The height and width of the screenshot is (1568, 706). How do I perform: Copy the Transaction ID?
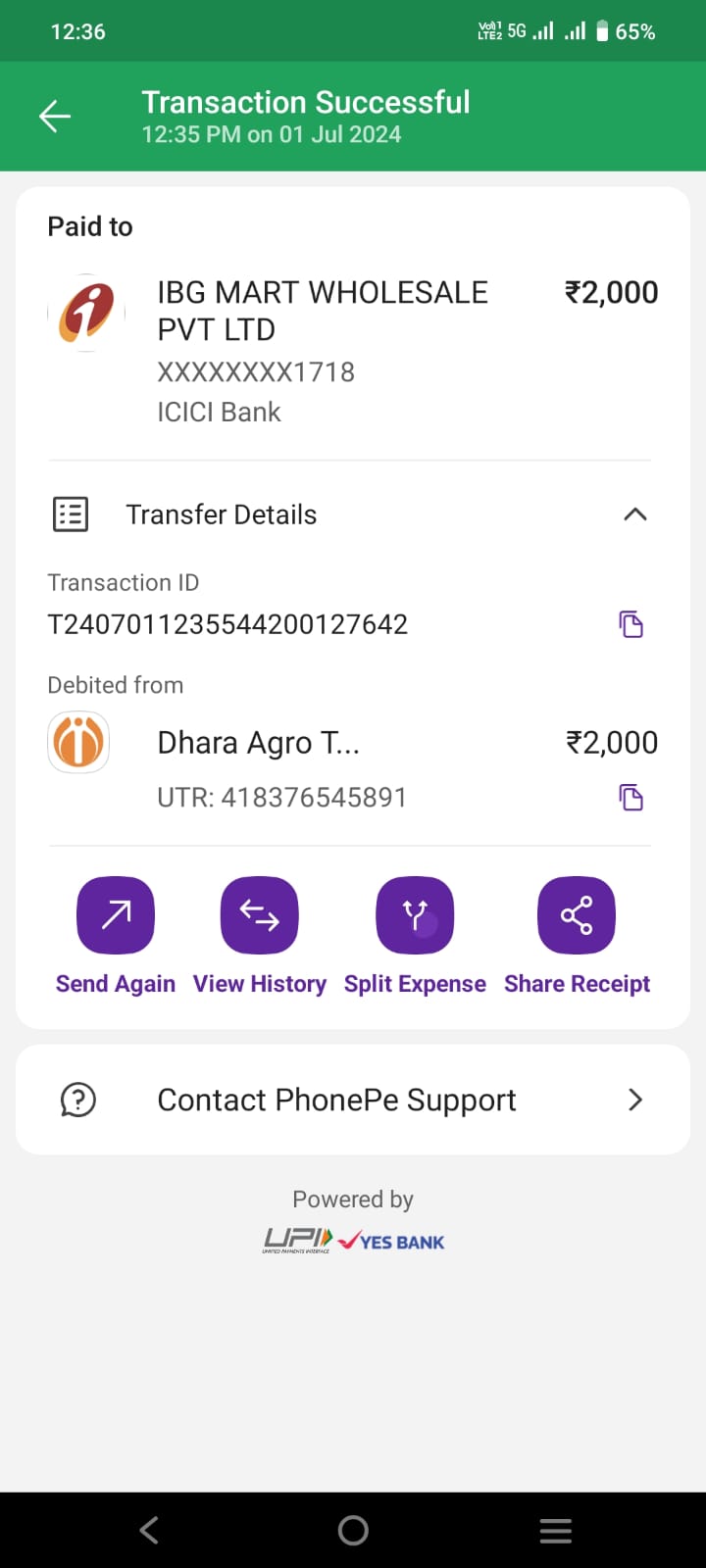(631, 624)
